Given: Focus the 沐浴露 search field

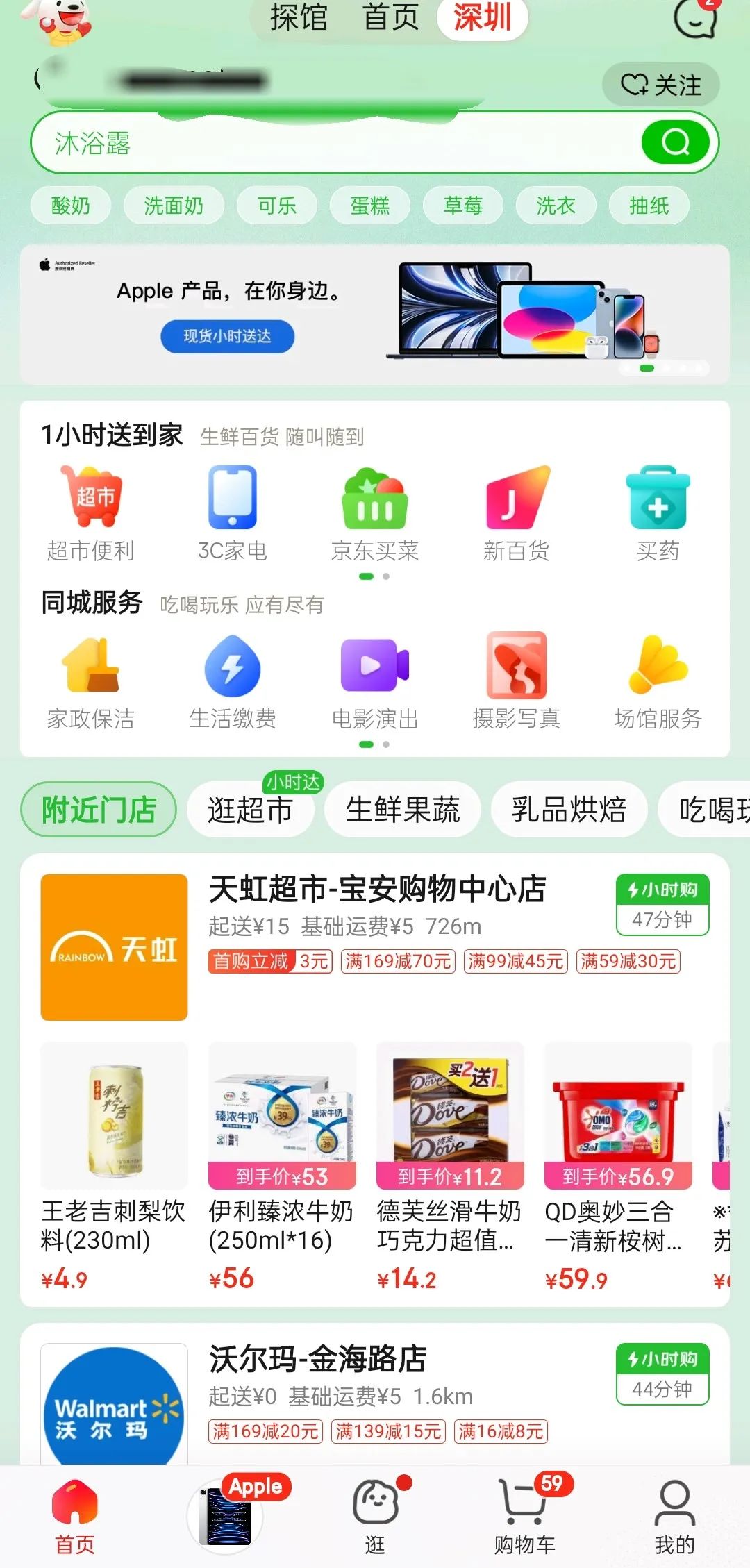Looking at the screenshot, I should [x=333, y=143].
